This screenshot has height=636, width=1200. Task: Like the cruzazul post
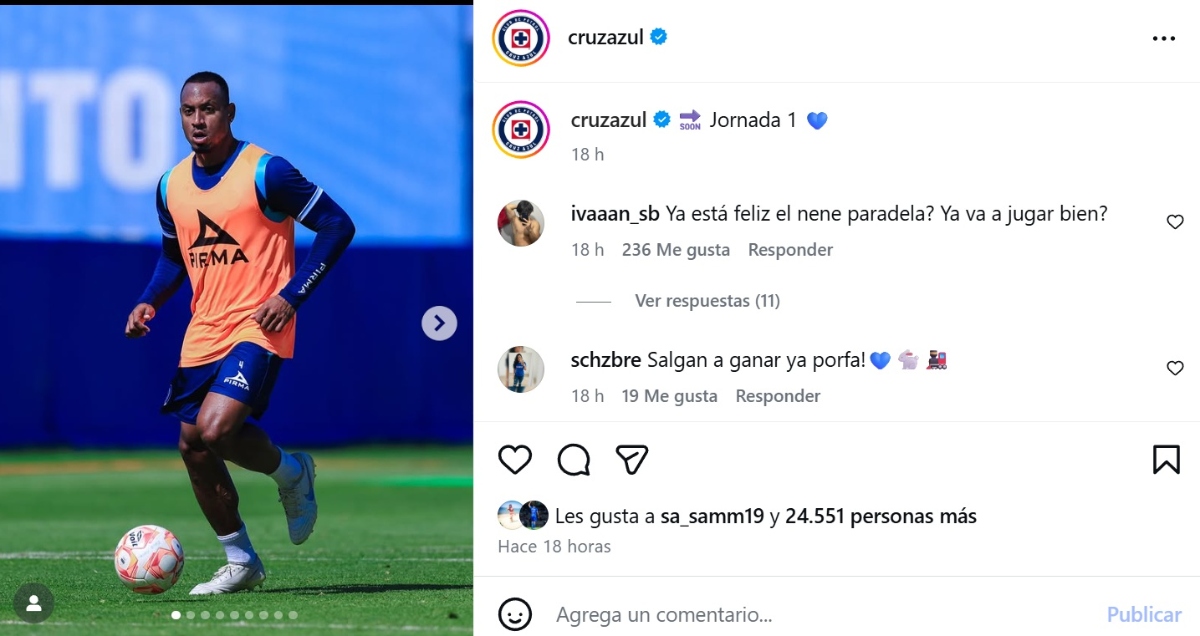515,459
